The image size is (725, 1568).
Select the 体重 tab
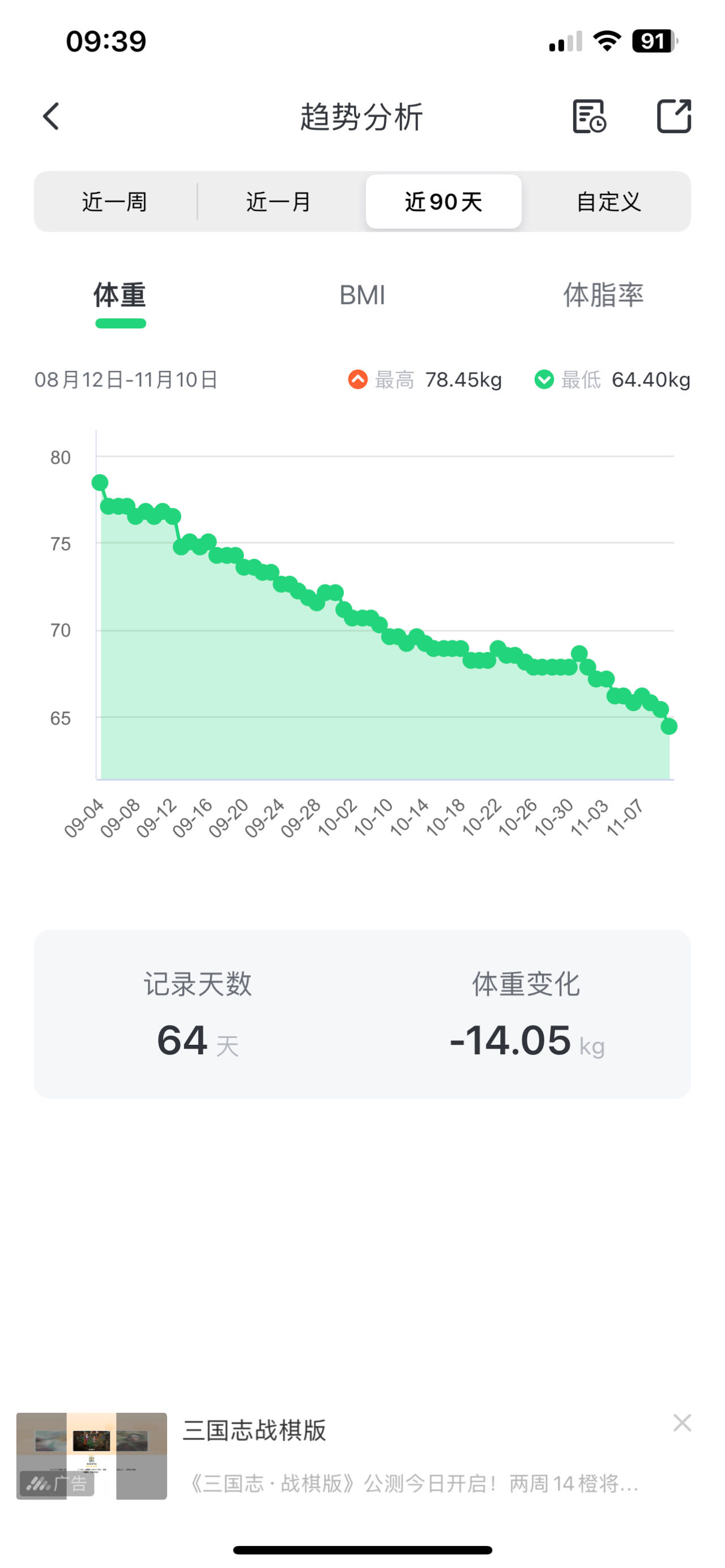point(120,296)
